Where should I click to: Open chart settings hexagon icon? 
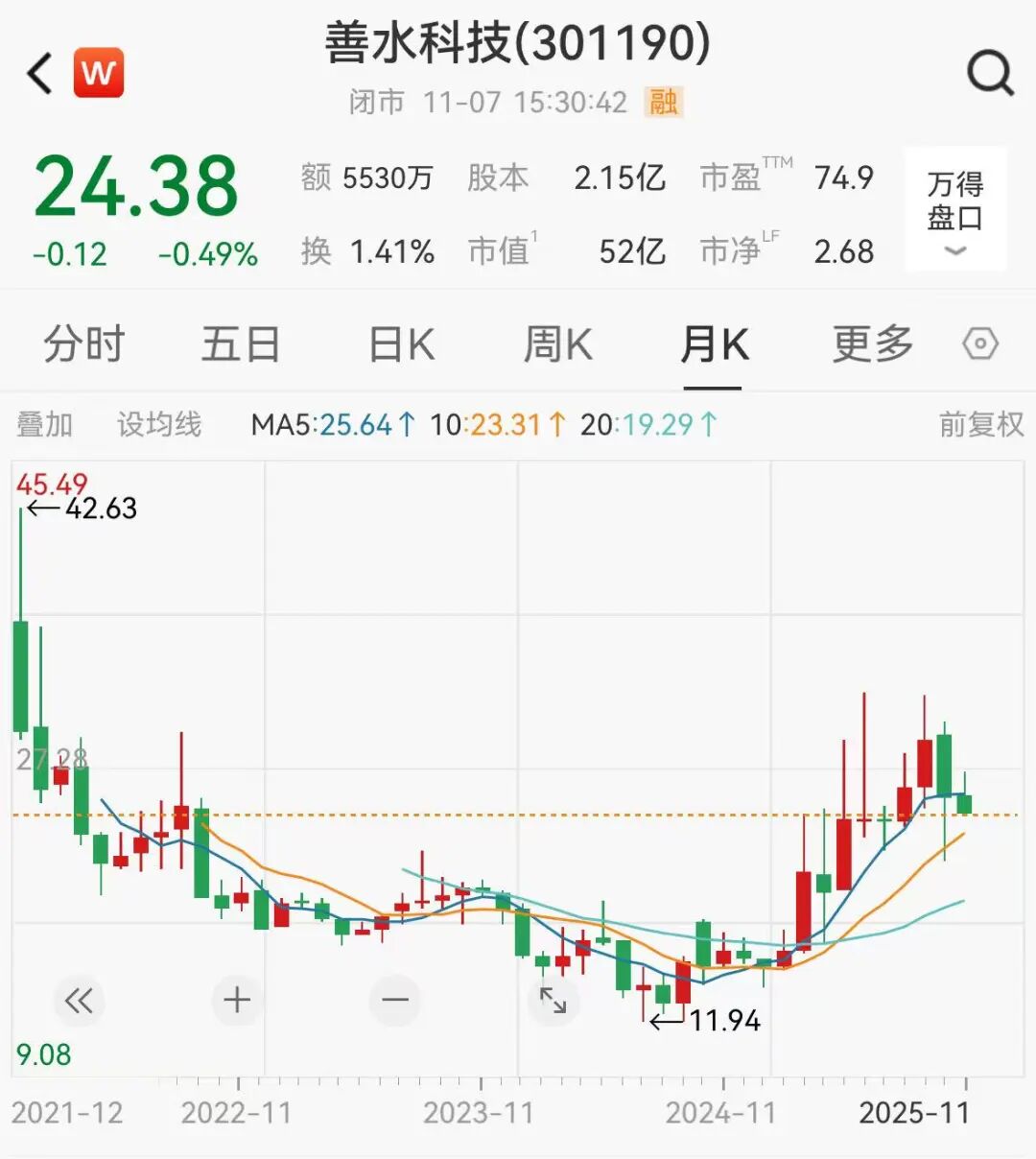click(x=980, y=343)
